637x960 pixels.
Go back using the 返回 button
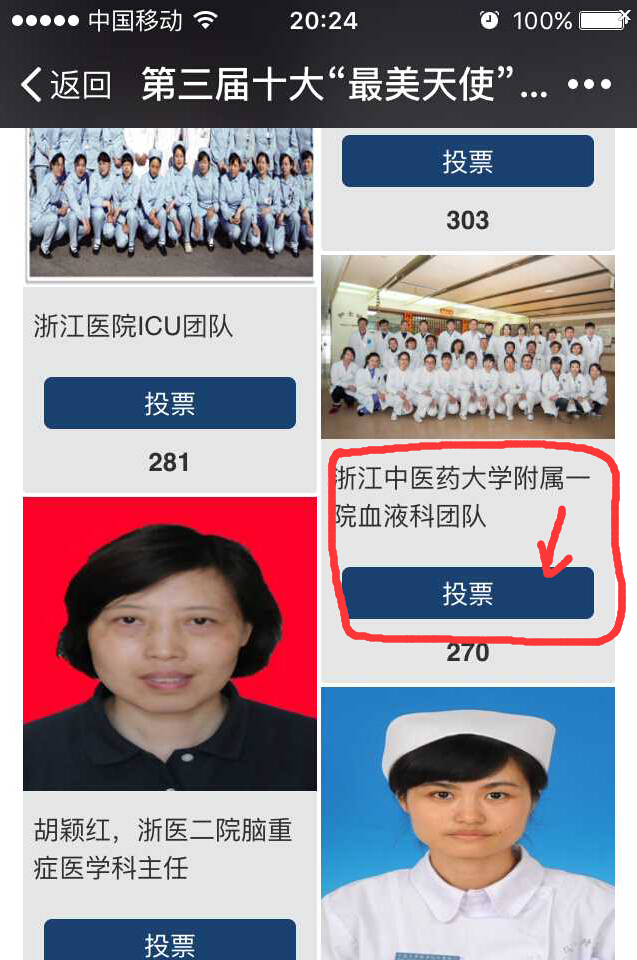point(64,85)
